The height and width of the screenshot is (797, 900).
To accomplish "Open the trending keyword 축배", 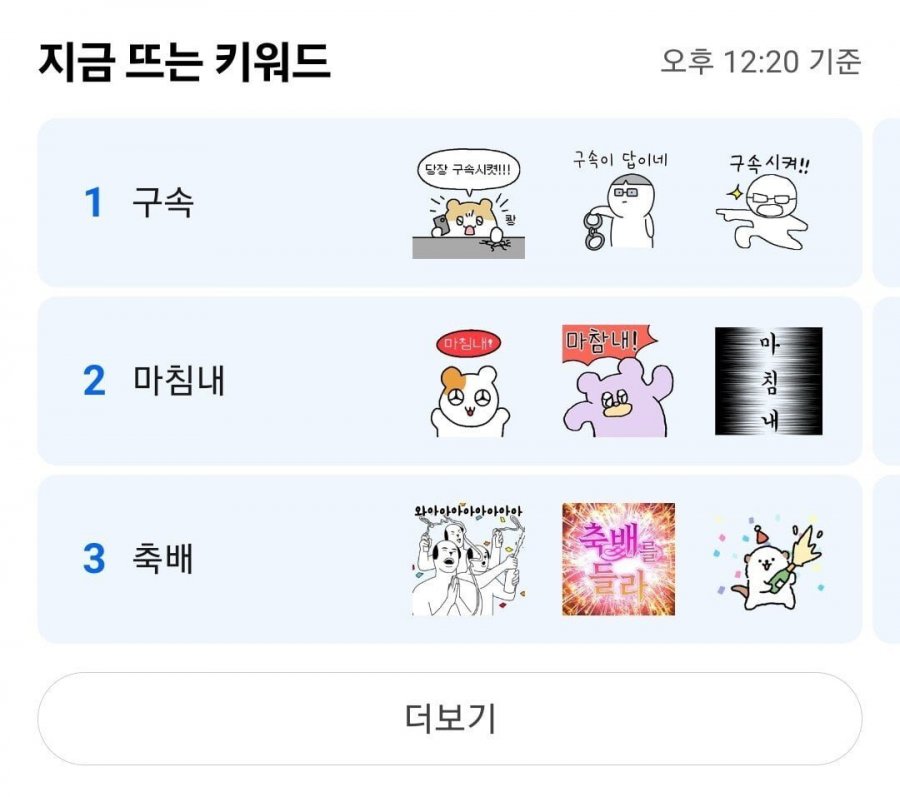I will pyautogui.click(x=163, y=559).
